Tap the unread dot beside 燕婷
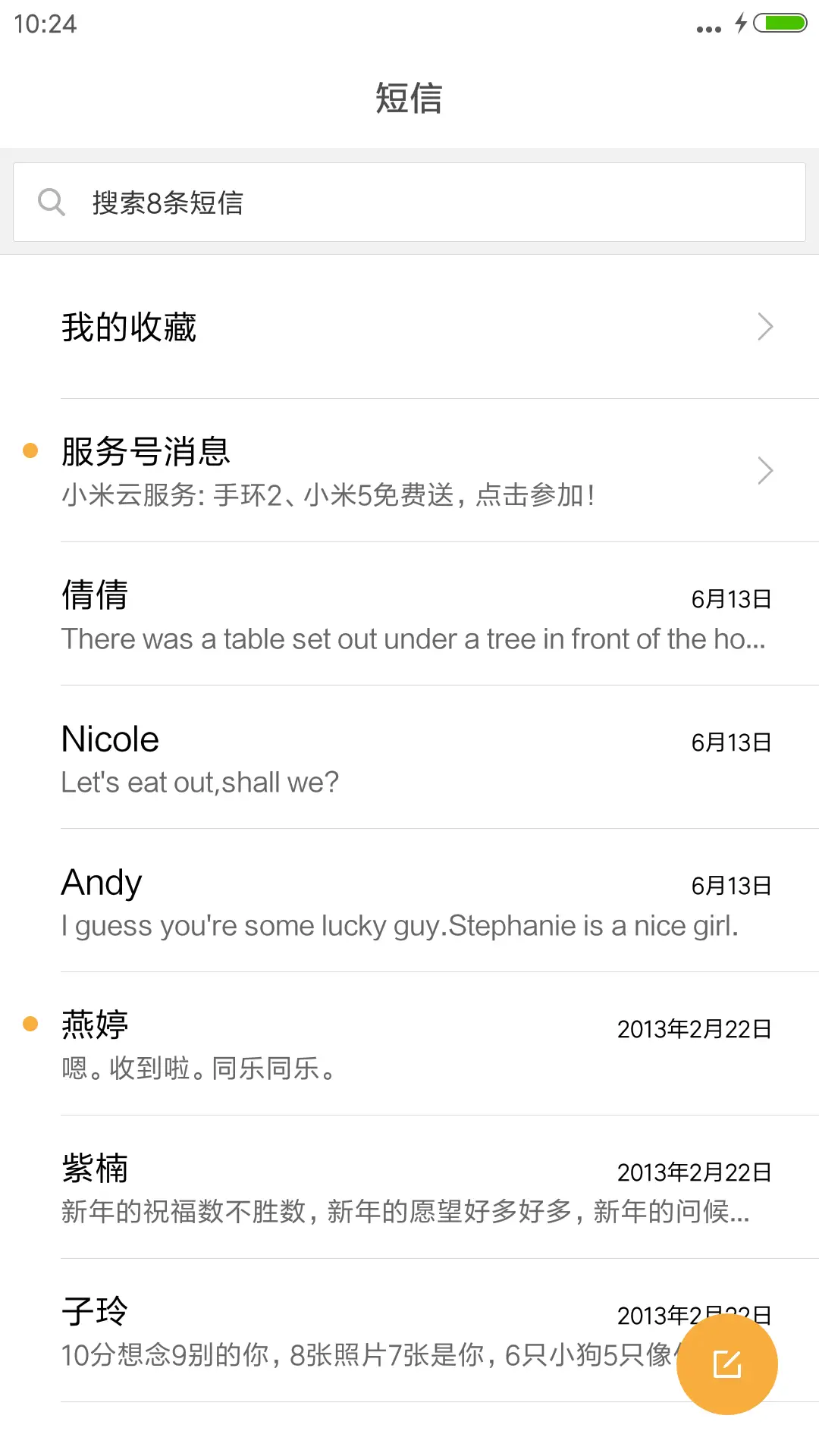This screenshot has height=1456, width=819. click(30, 1024)
